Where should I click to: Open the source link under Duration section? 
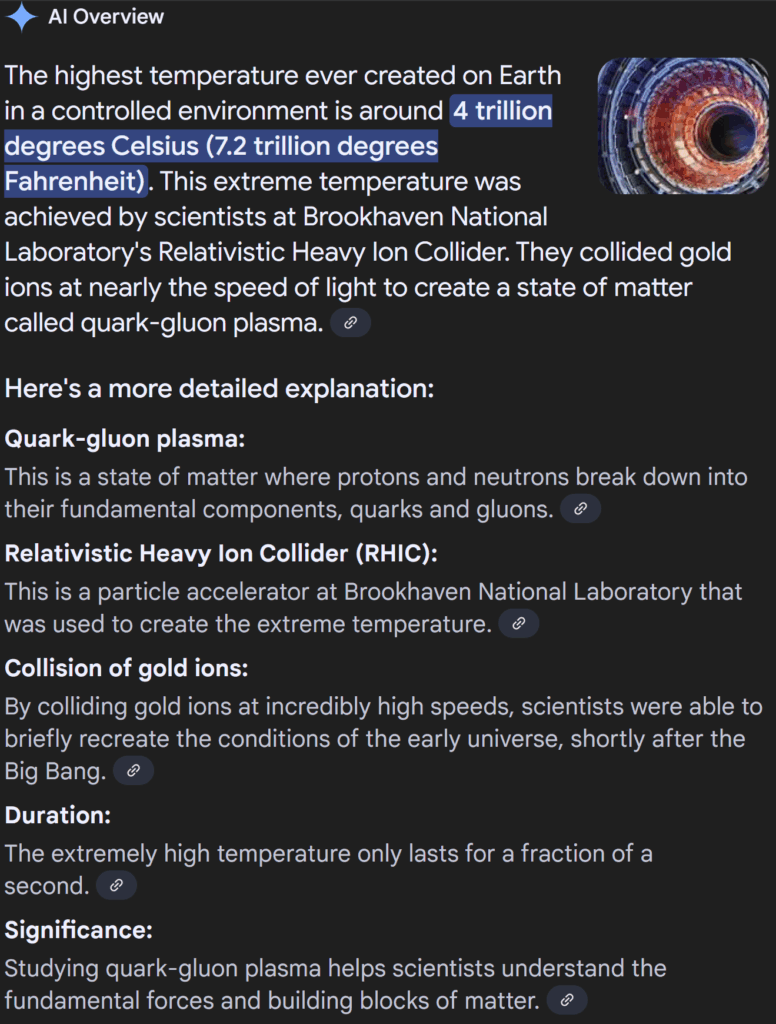pyautogui.click(x=115, y=885)
